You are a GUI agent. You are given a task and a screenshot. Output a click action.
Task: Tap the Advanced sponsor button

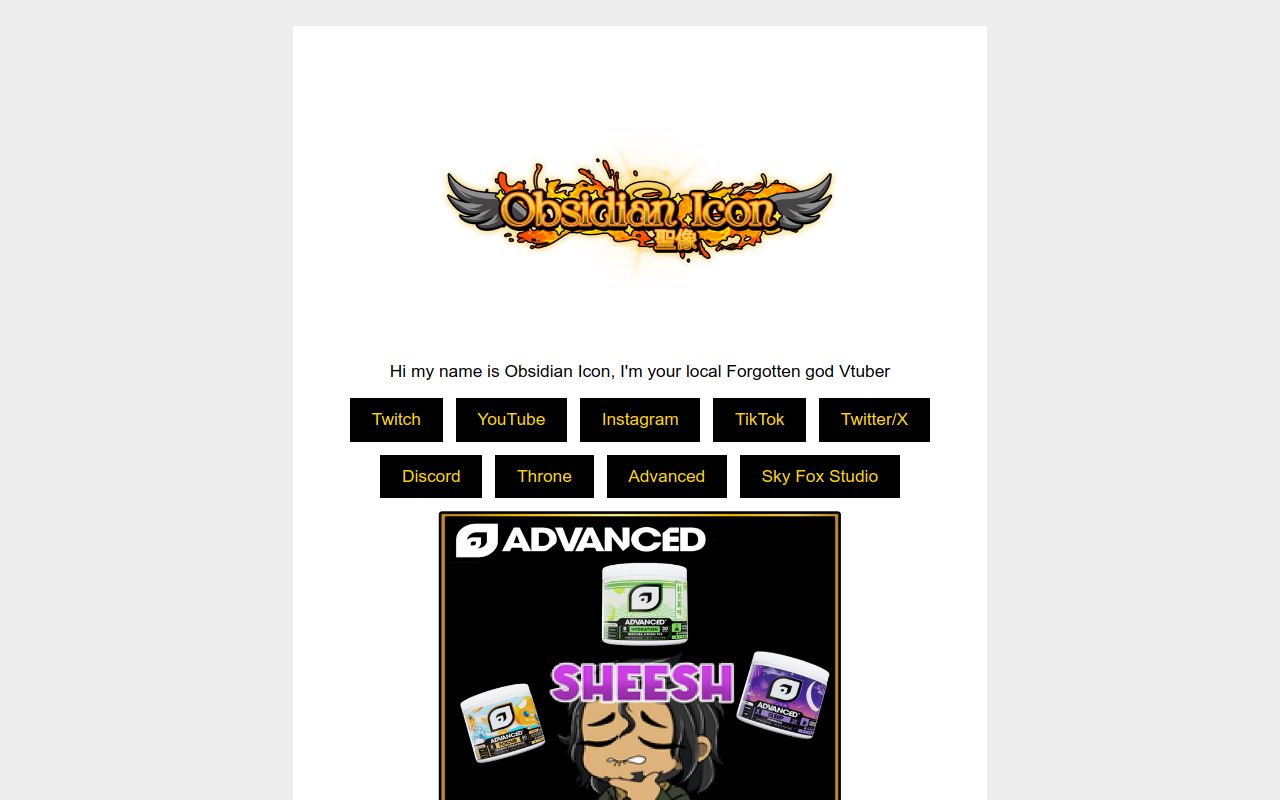click(666, 476)
